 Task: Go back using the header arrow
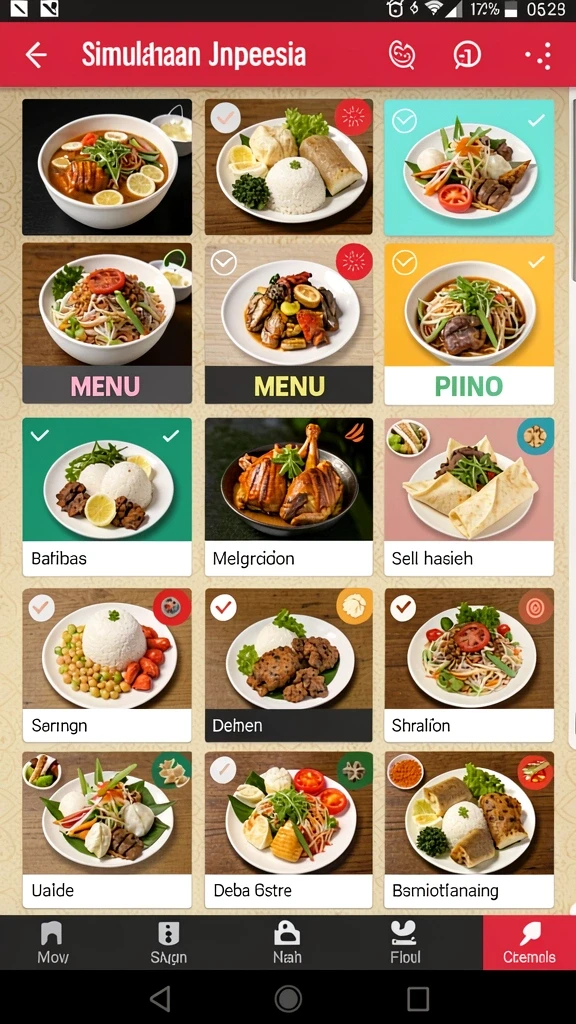pyautogui.click(x=36, y=56)
